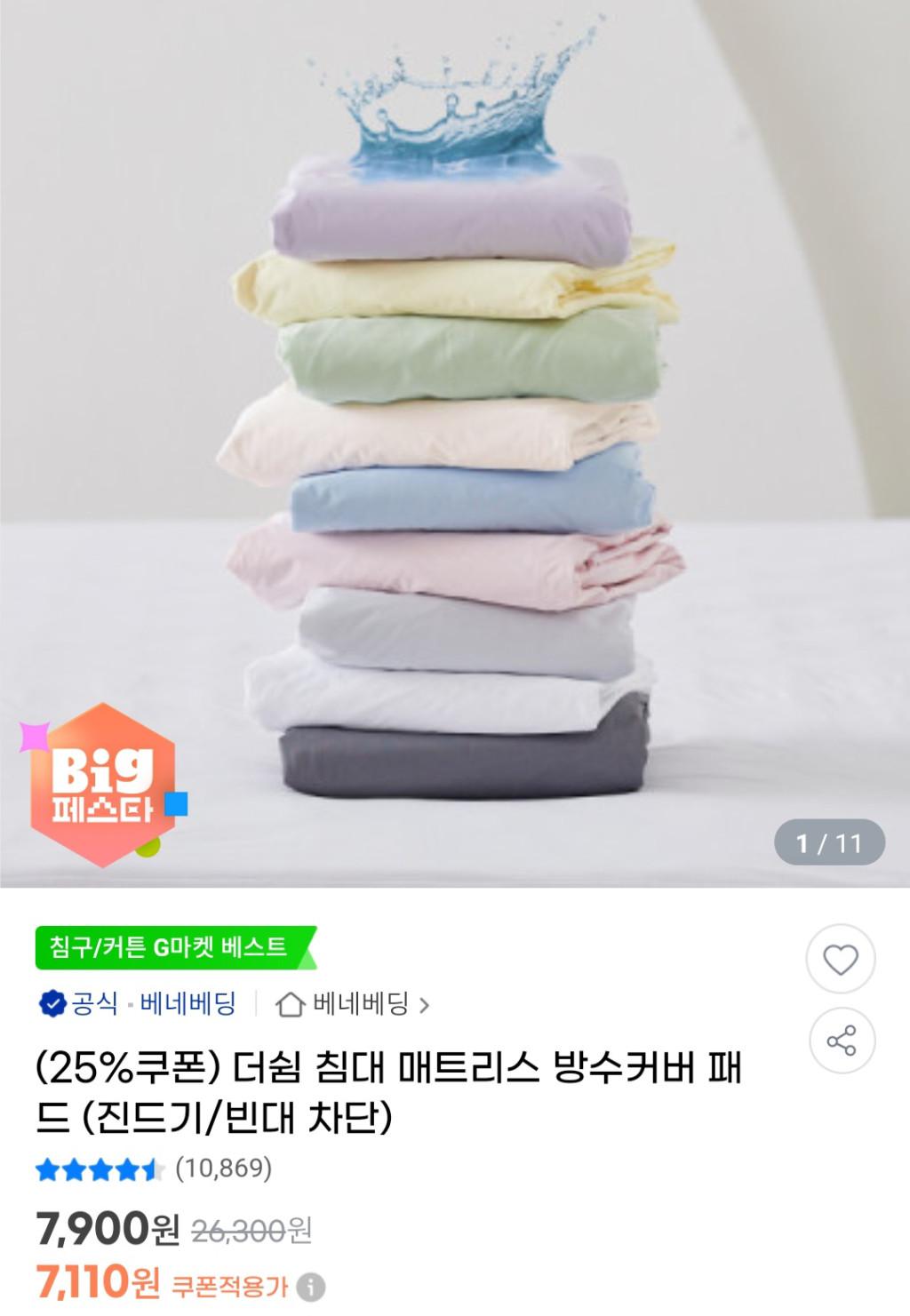Add this product to favorites

click(x=840, y=960)
